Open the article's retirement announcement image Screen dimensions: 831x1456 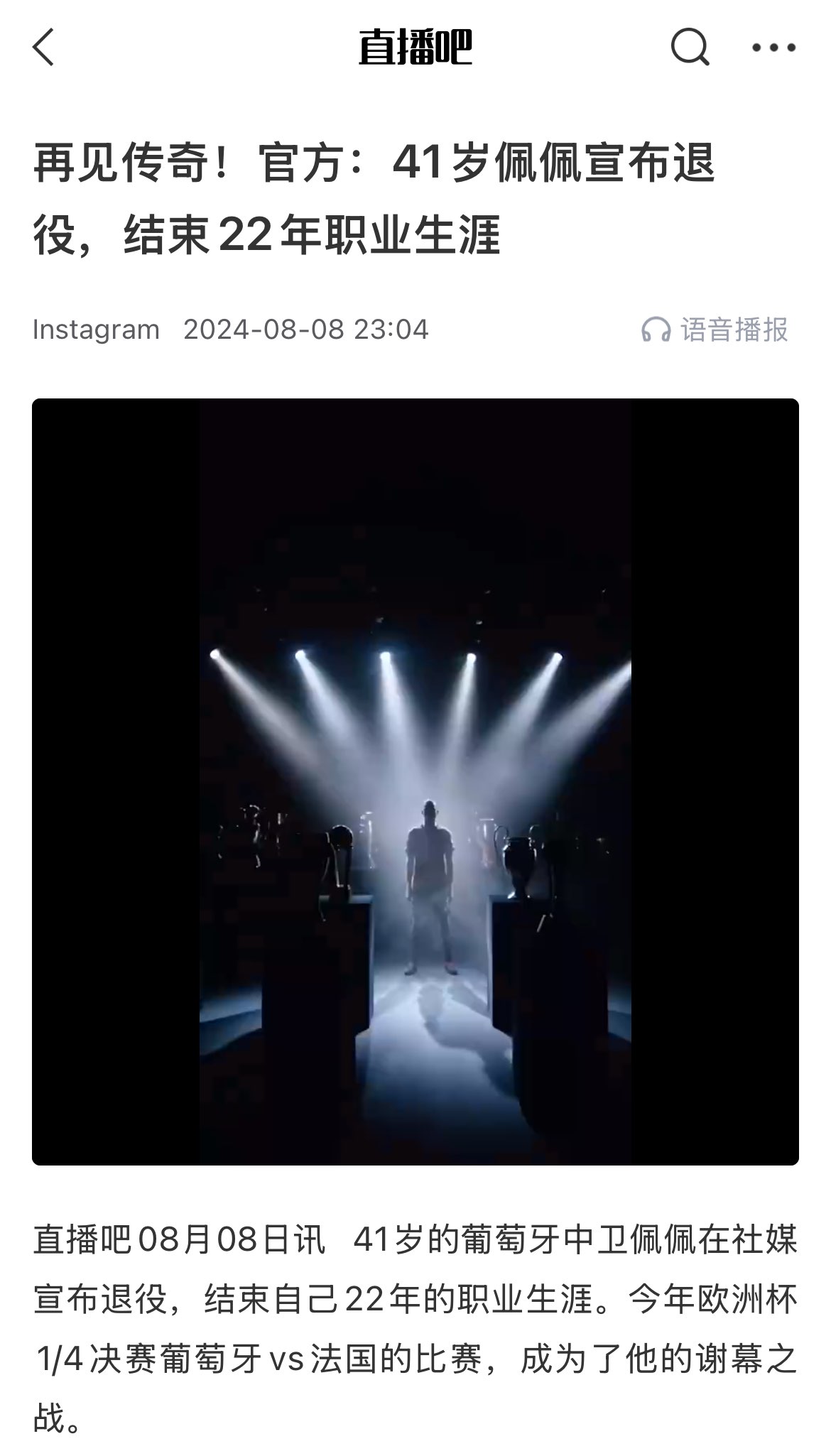[415, 781]
